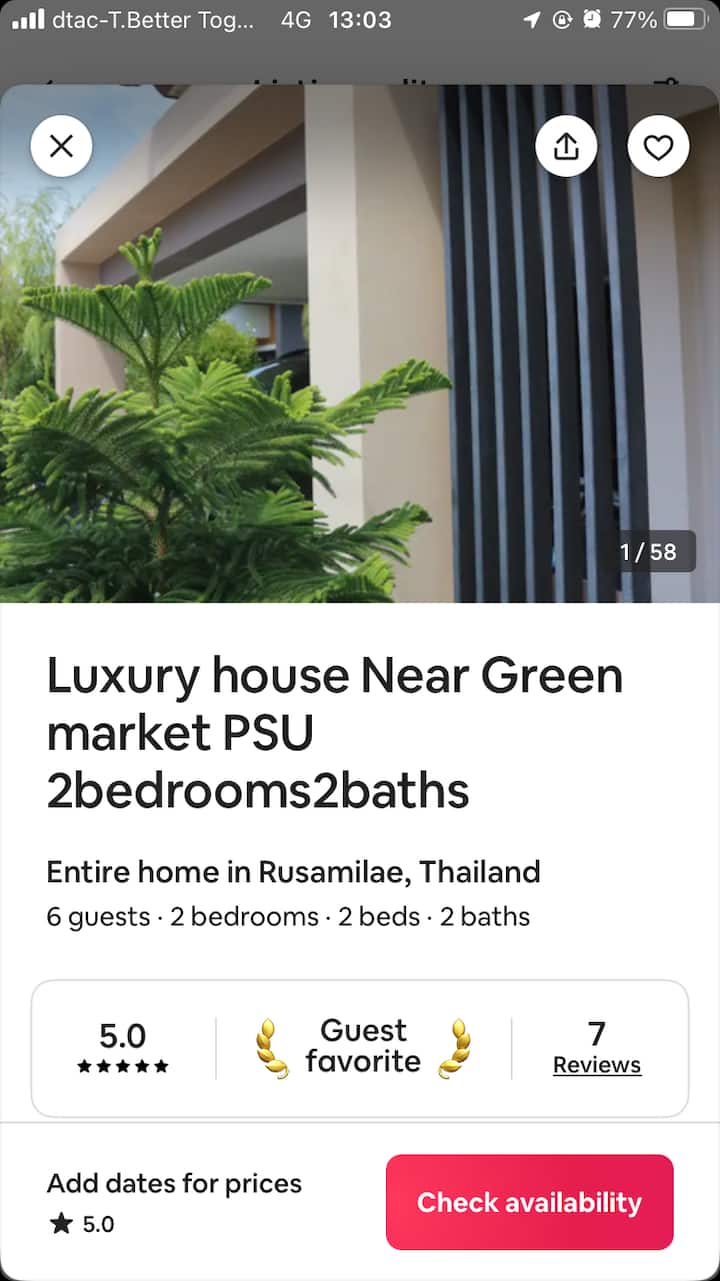Close the listing with the X button
Screen dimensions: 720x1281
(x=61, y=146)
